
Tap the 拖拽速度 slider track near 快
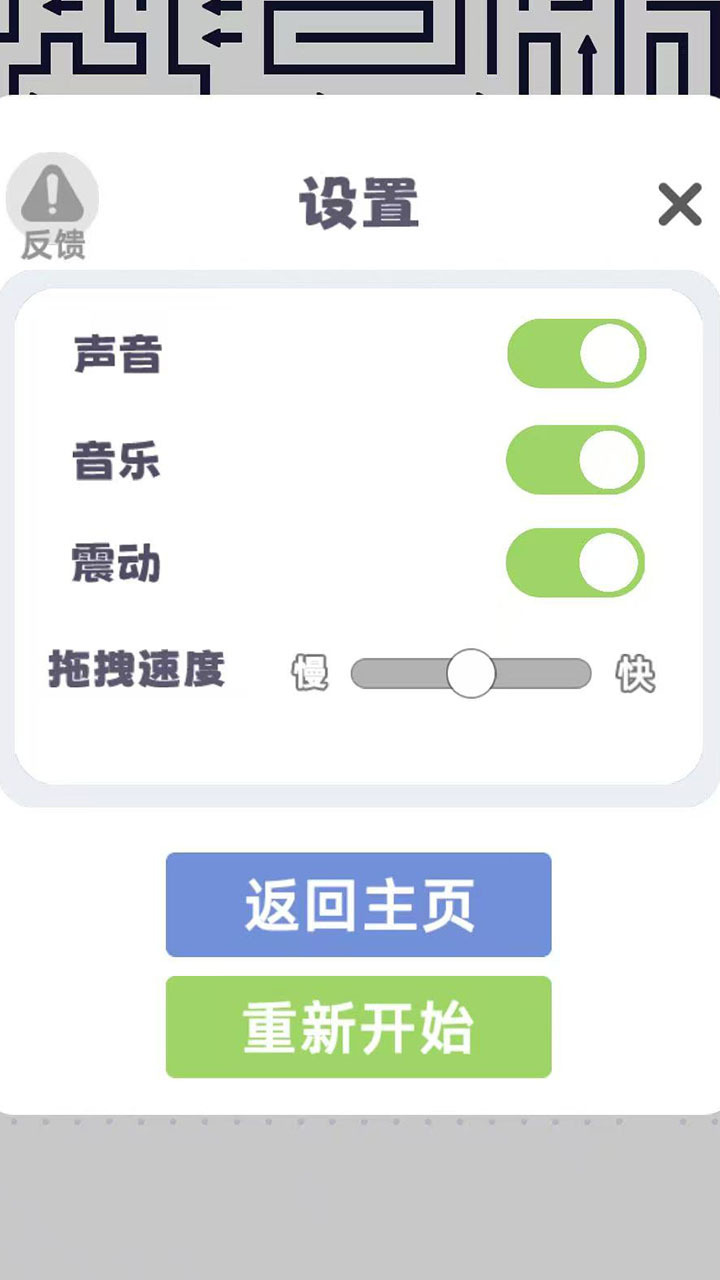coord(570,673)
